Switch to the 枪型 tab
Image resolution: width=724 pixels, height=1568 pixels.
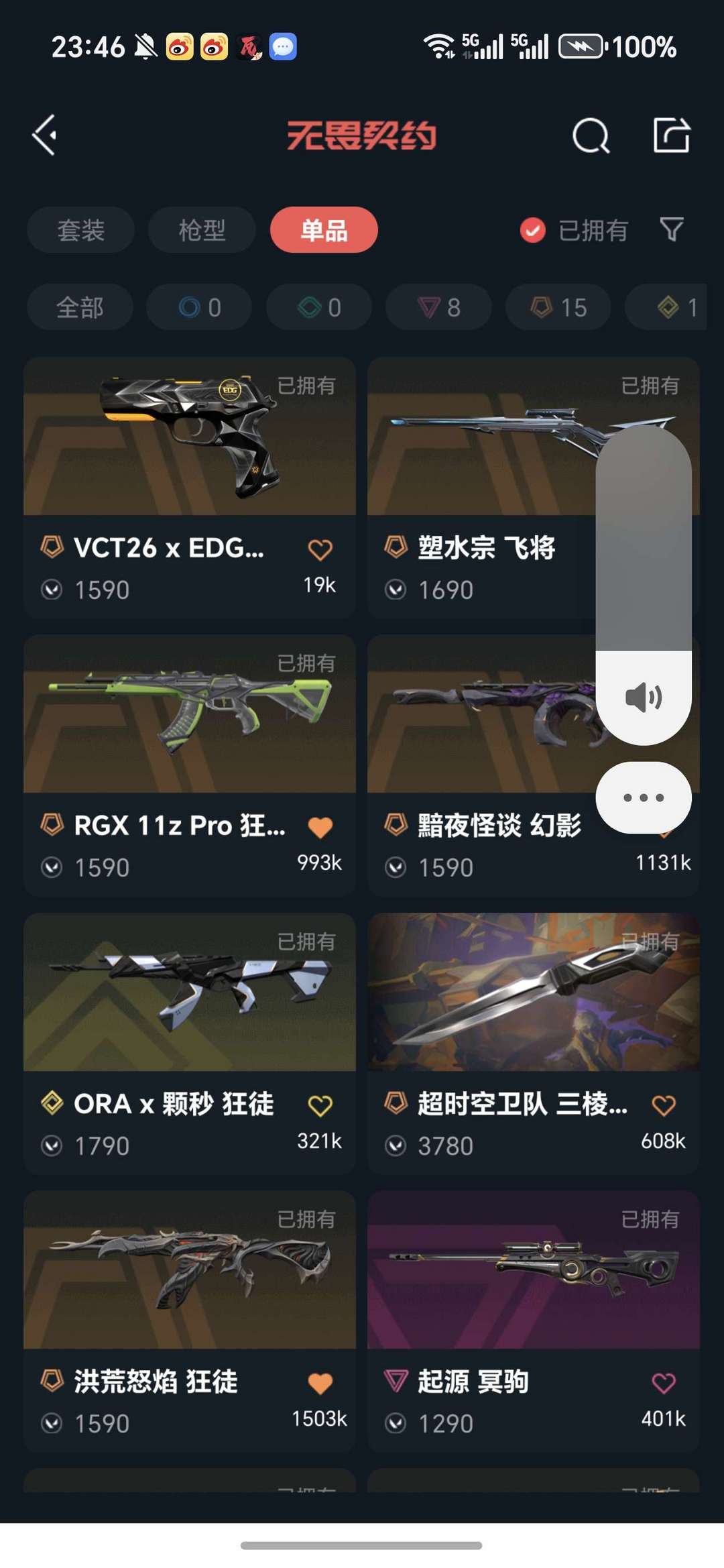pyautogui.click(x=202, y=230)
